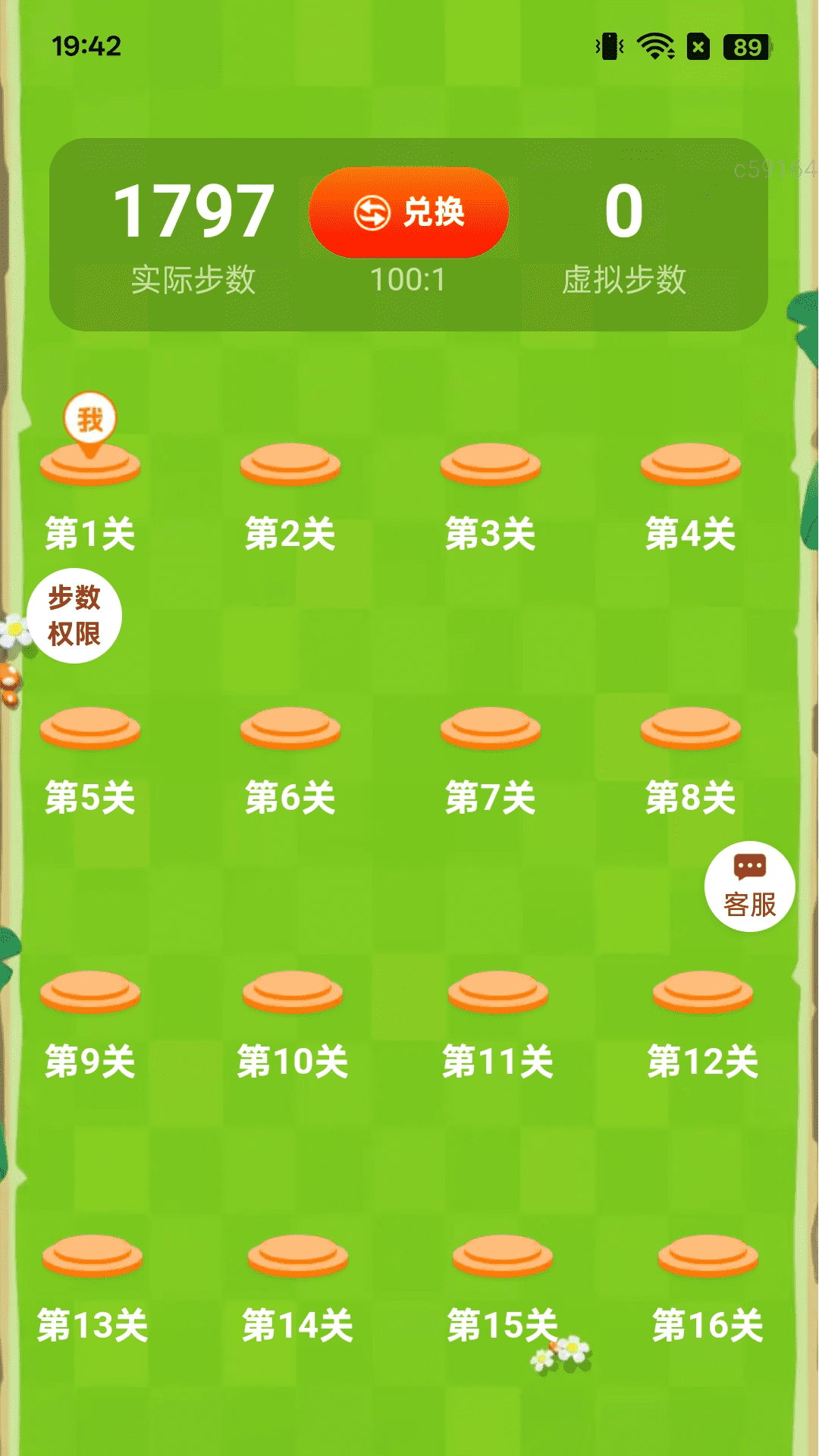Select the 第3关 level platform
Image resolution: width=819 pixels, height=1456 pixels.
489,465
